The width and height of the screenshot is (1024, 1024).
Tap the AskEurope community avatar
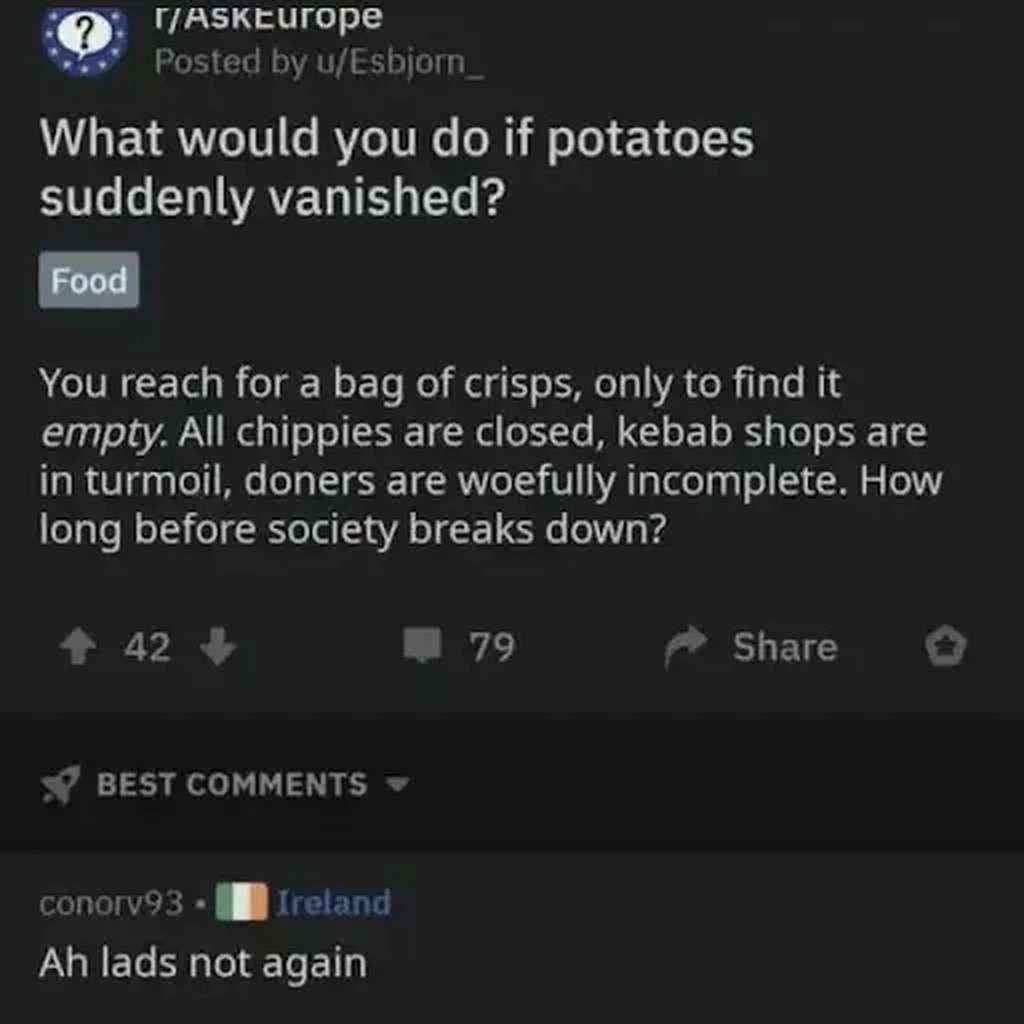85,39
